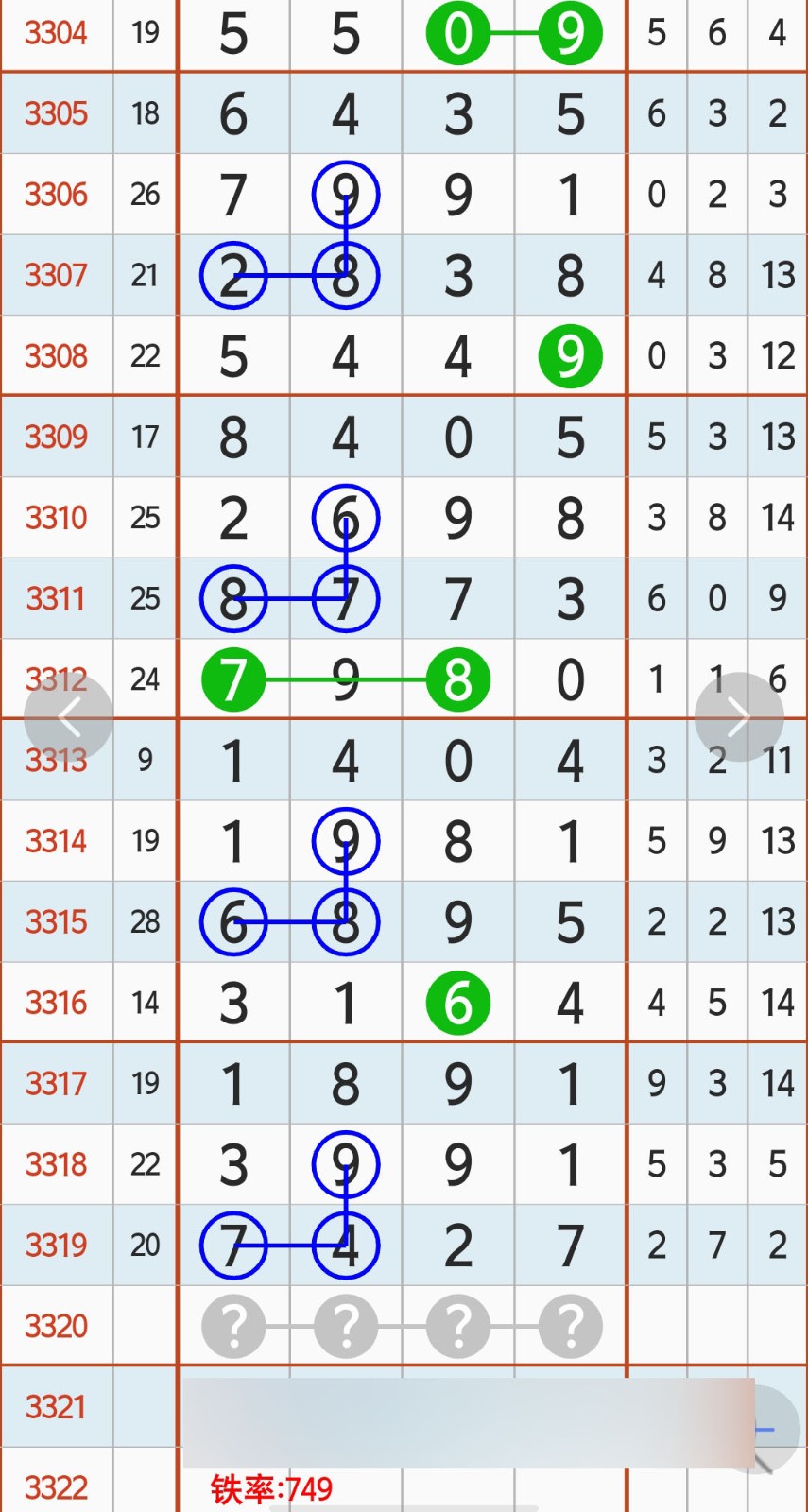Click the blue circled 8 in row 3315
This screenshot has width=808, height=1512.
tap(346, 921)
